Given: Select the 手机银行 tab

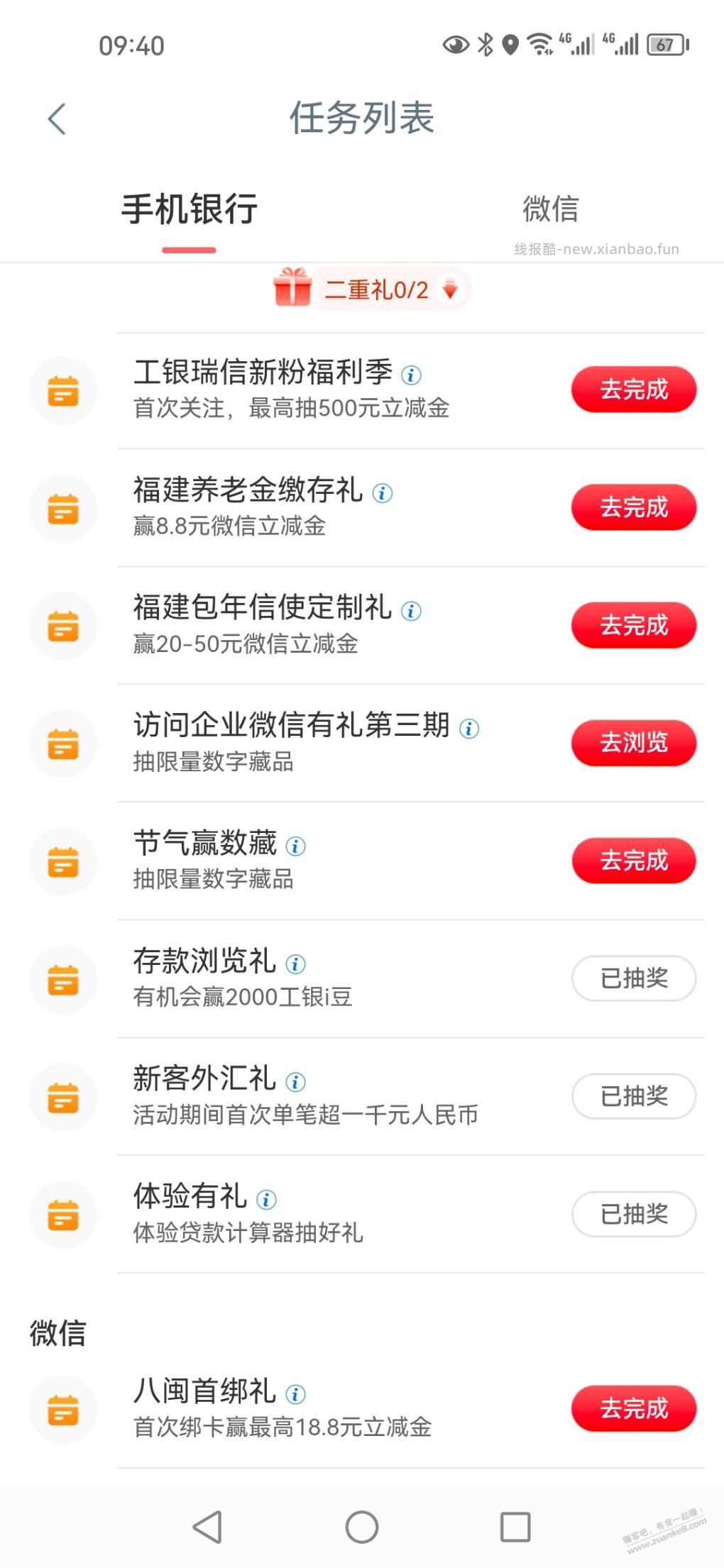Looking at the screenshot, I should click(x=188, y=209).
